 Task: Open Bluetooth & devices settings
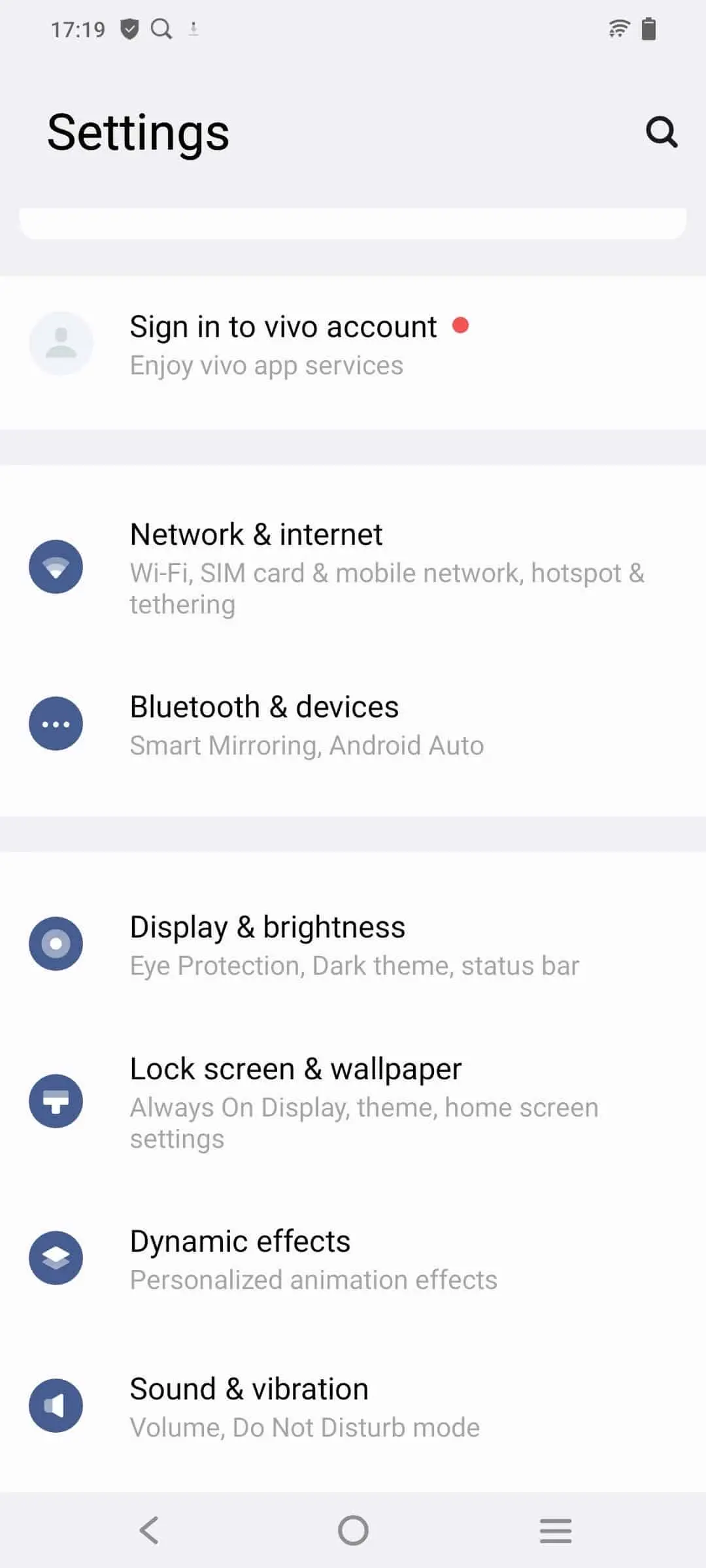pos(353,724)
